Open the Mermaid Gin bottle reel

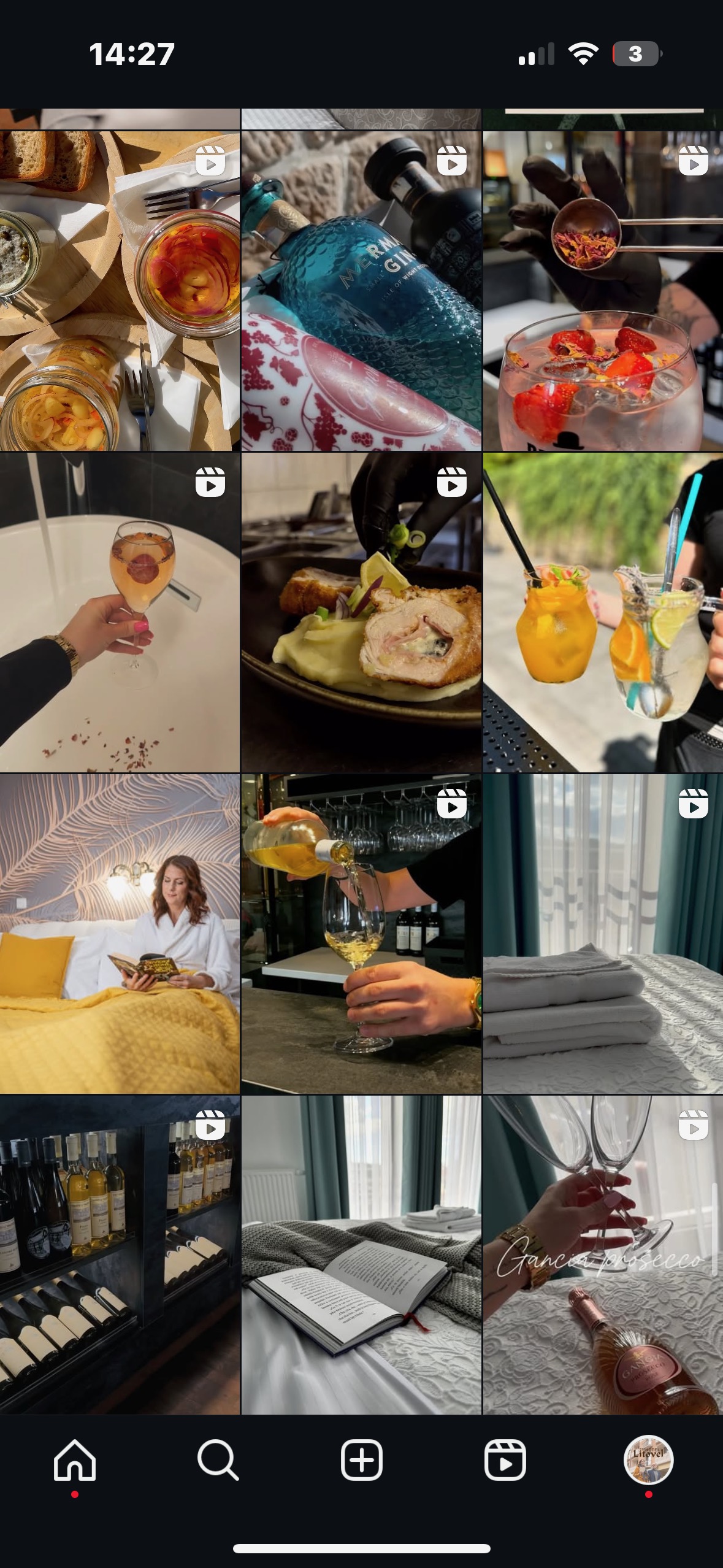coord(361,291)
